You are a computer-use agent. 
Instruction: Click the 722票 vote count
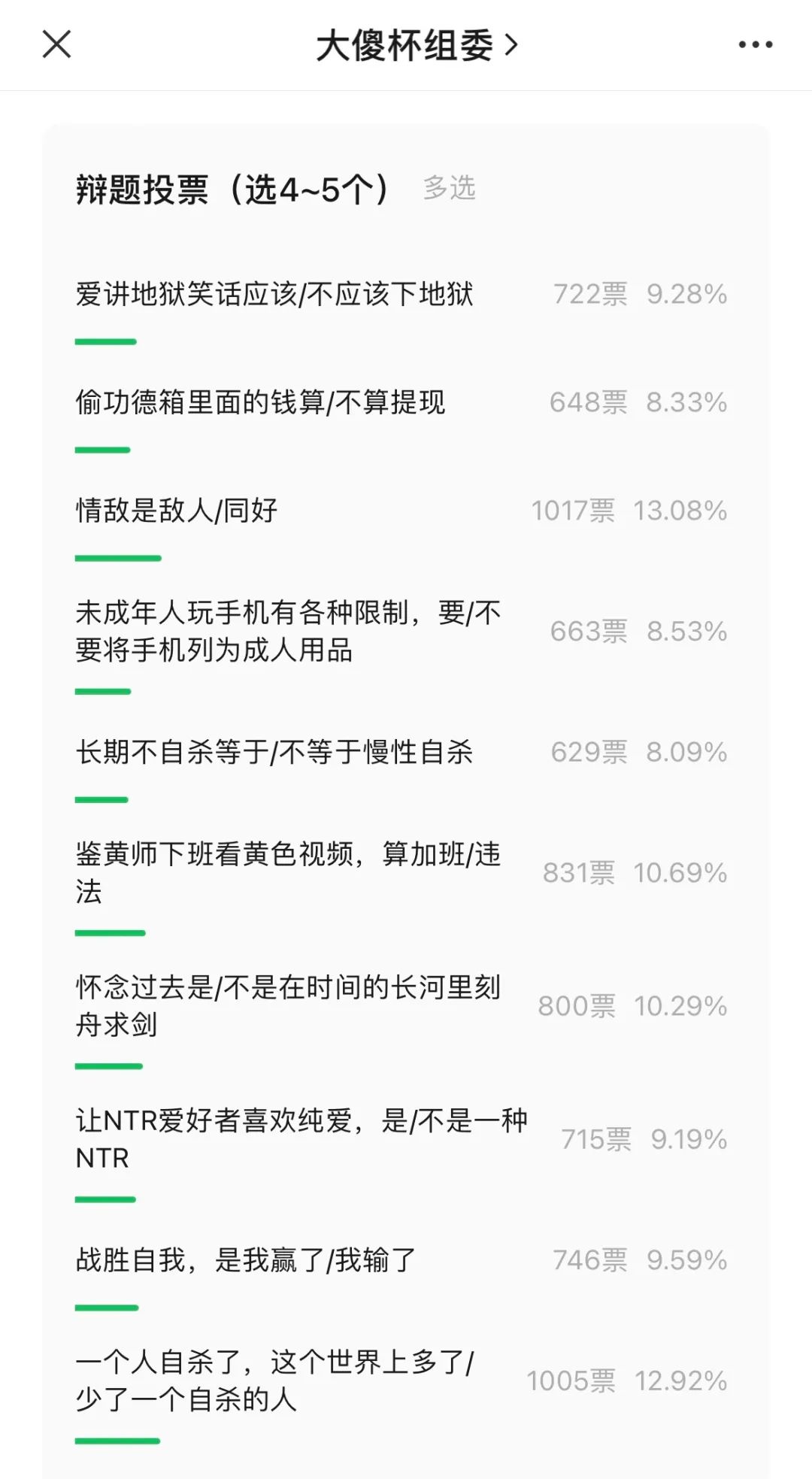(x=591, y=294)
